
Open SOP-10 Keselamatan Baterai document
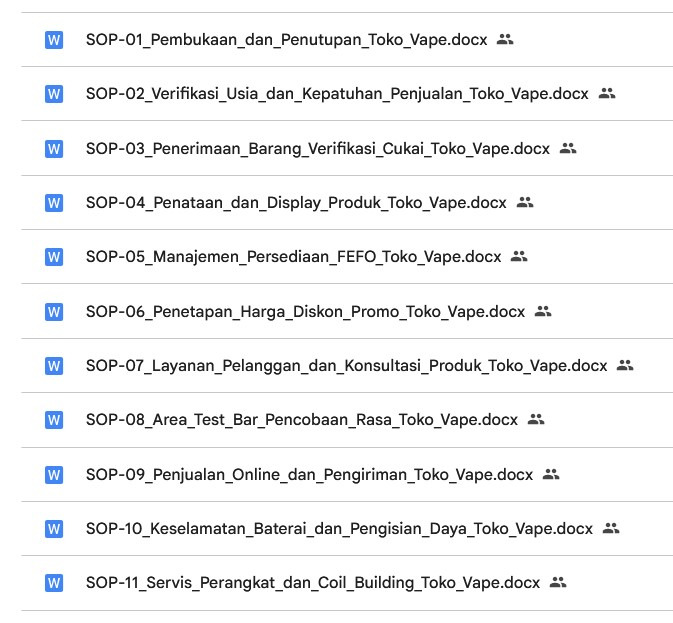coord(339,528)
